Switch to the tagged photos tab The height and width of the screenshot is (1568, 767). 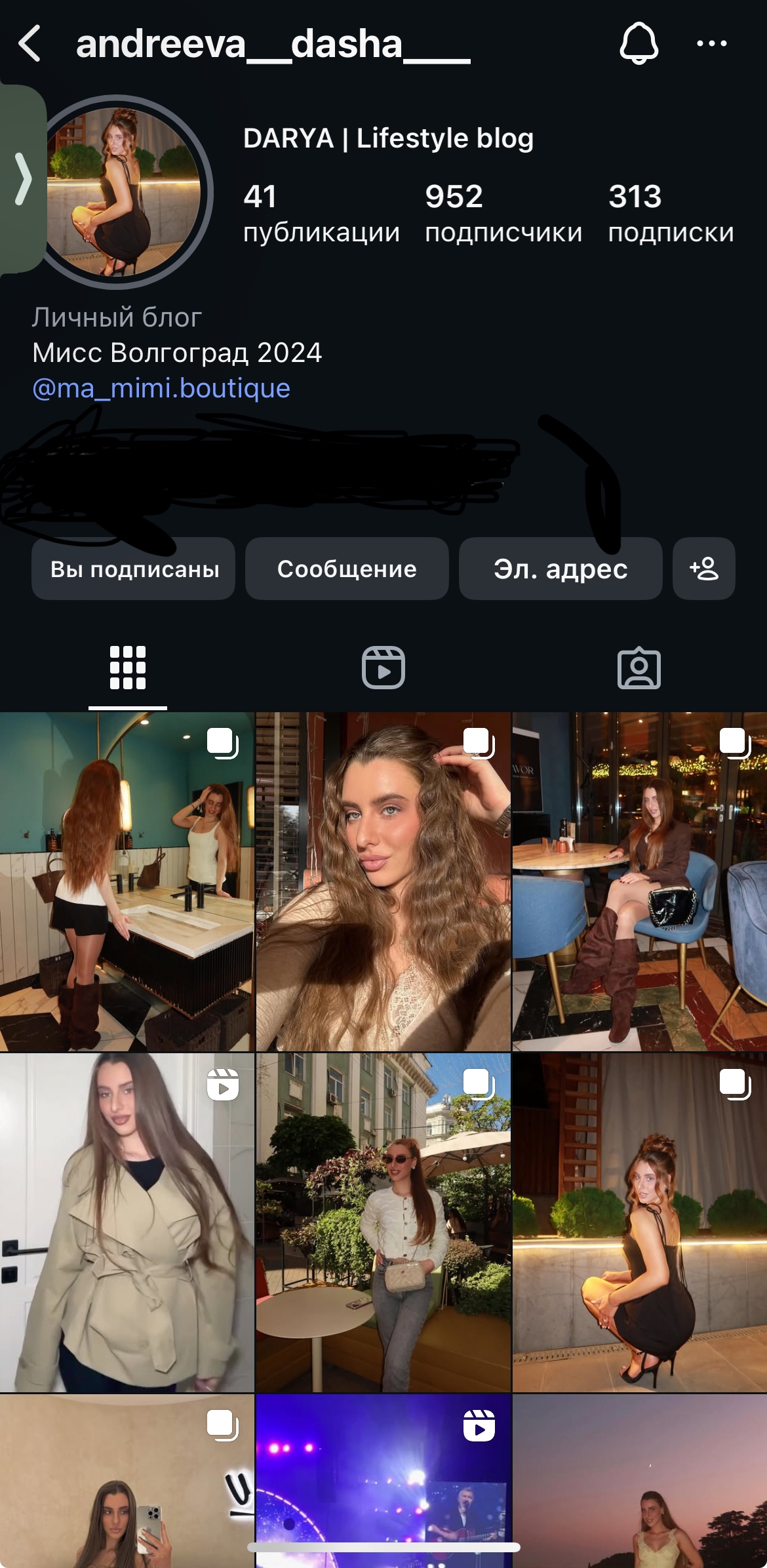pyautogui.click(x=639, y=668)
